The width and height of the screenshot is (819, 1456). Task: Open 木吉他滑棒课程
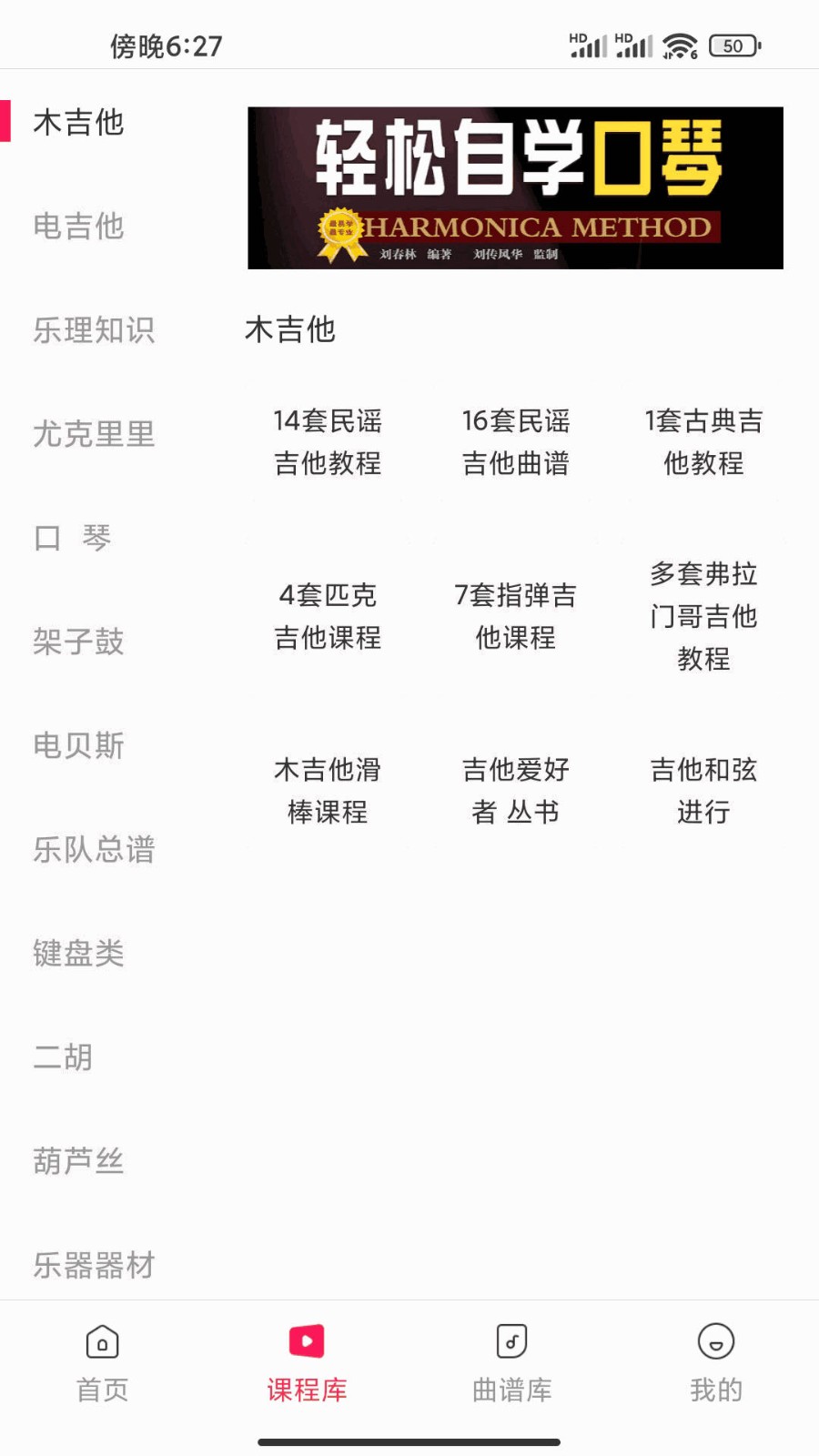pyautogui.click(x=328, y=791)
